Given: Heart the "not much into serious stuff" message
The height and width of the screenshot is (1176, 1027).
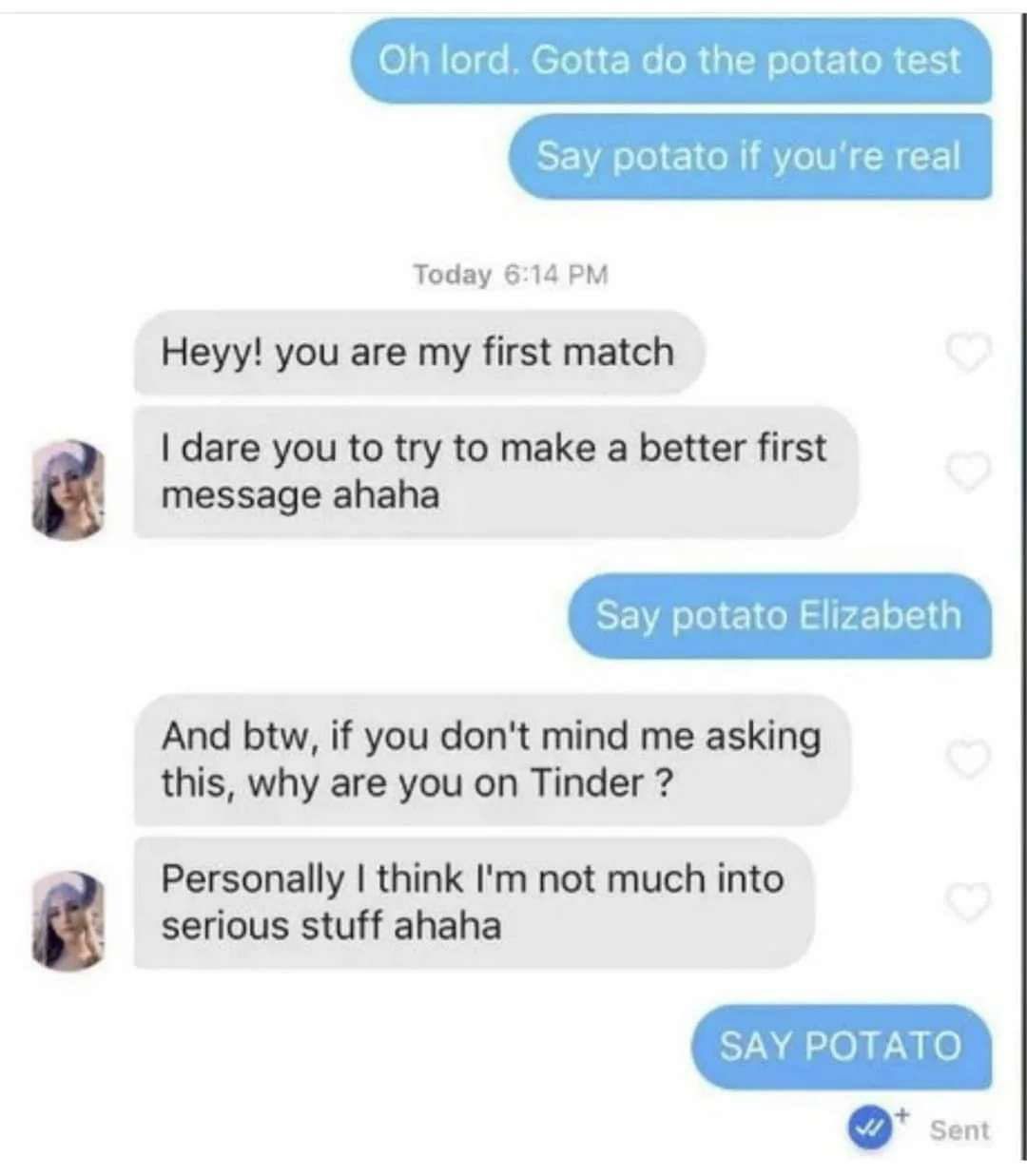Looking at the screenshot, I should (x=970, y=902).
